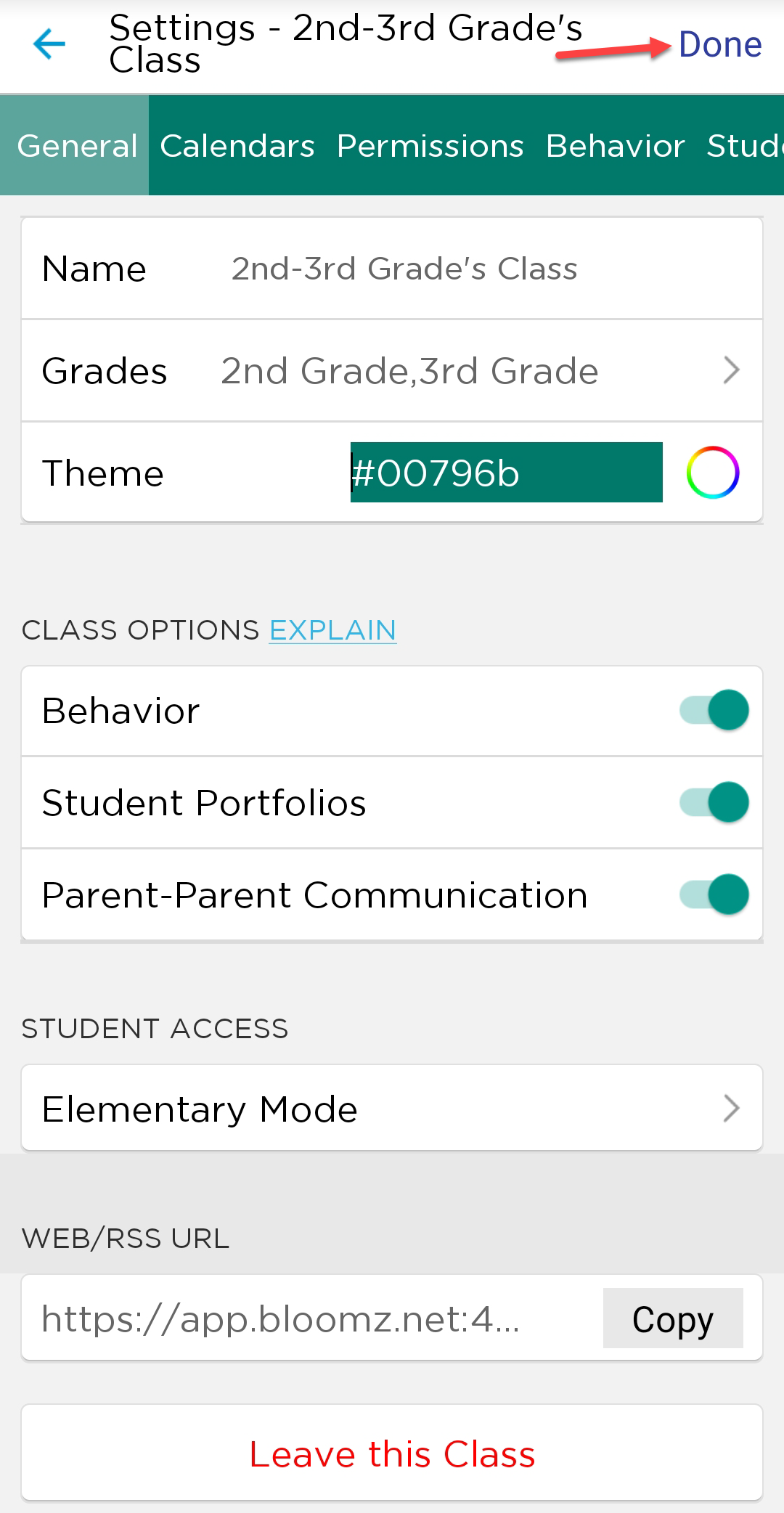Open Elementary Mode student access
Screen dimensions: 784x1513
click(392, 1109)
